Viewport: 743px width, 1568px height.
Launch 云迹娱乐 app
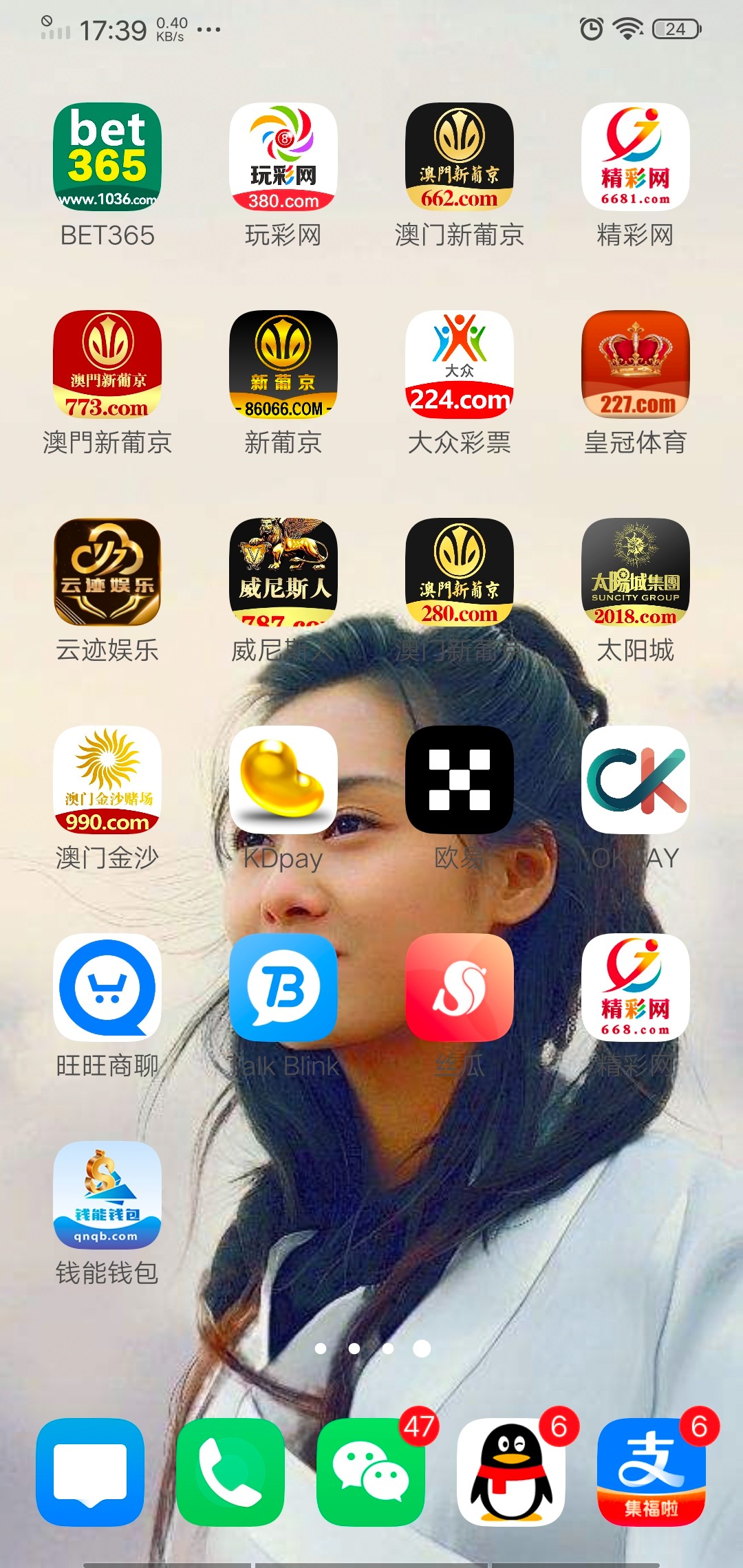107,572
